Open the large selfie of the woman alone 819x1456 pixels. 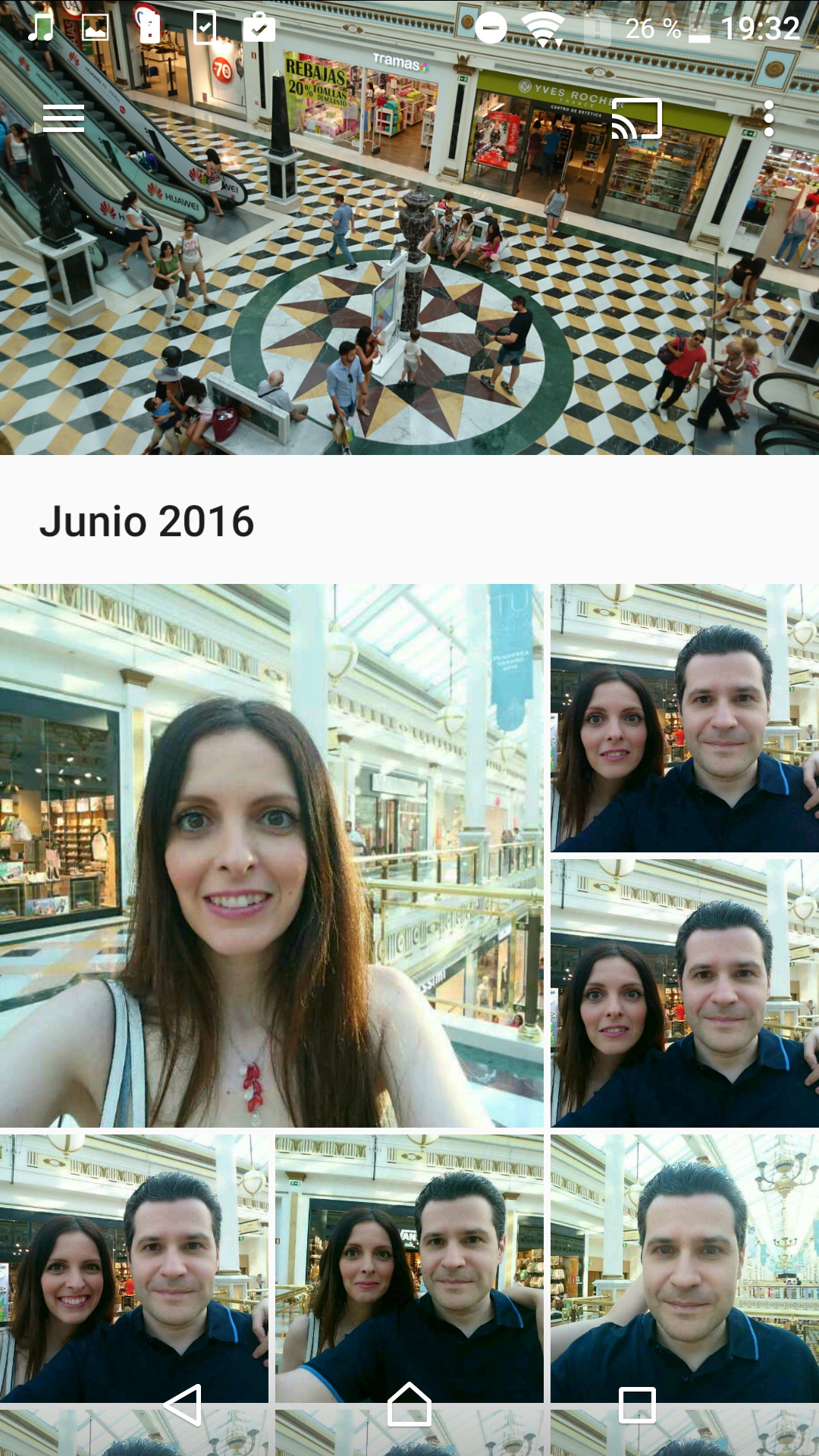271,855
